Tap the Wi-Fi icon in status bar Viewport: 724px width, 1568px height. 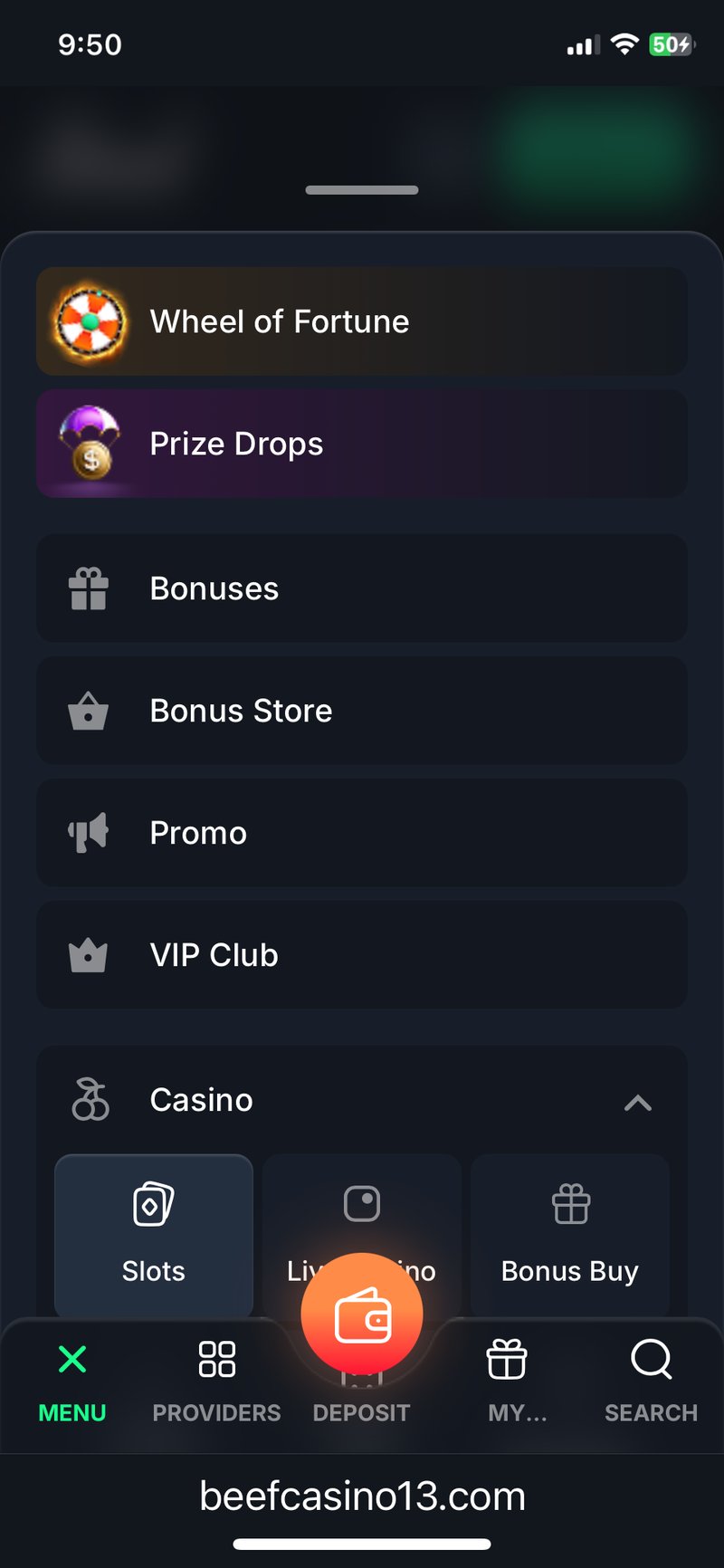pos(624,43)
